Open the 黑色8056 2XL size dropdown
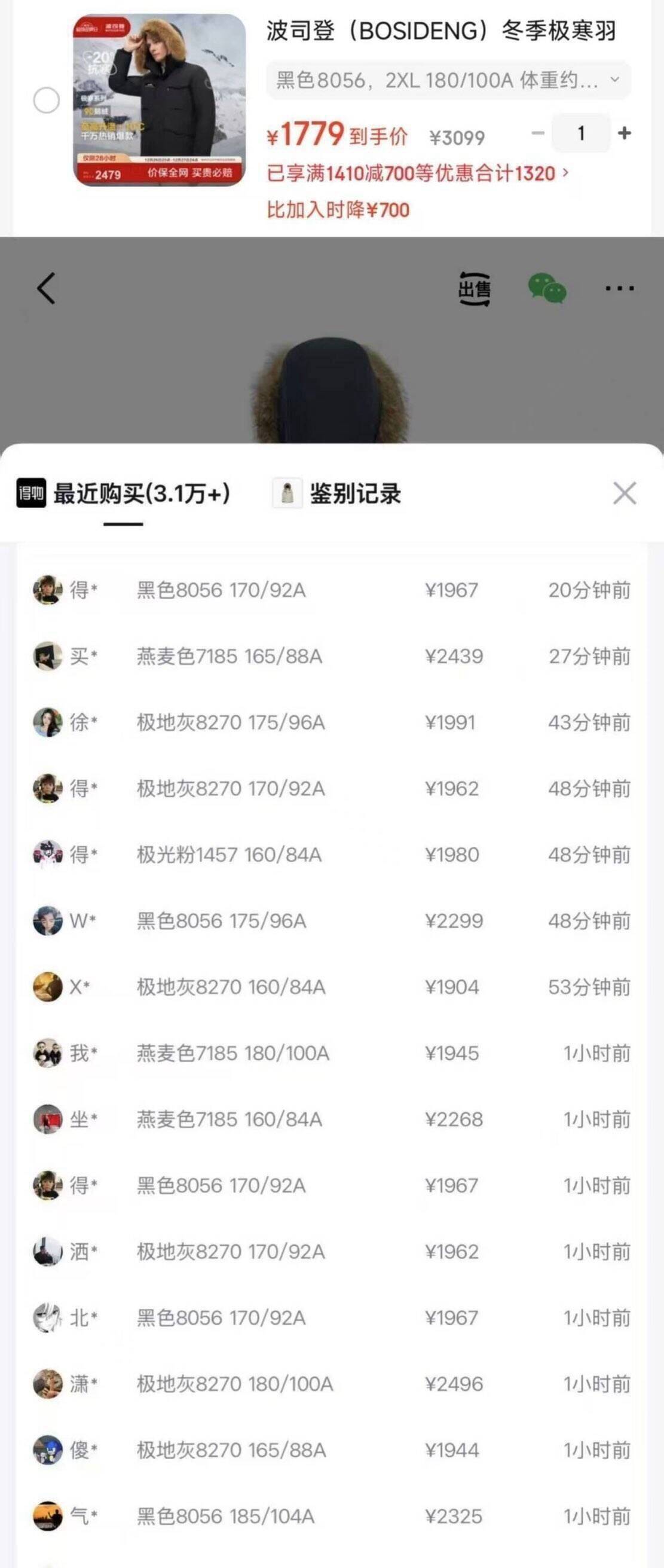 448,80
